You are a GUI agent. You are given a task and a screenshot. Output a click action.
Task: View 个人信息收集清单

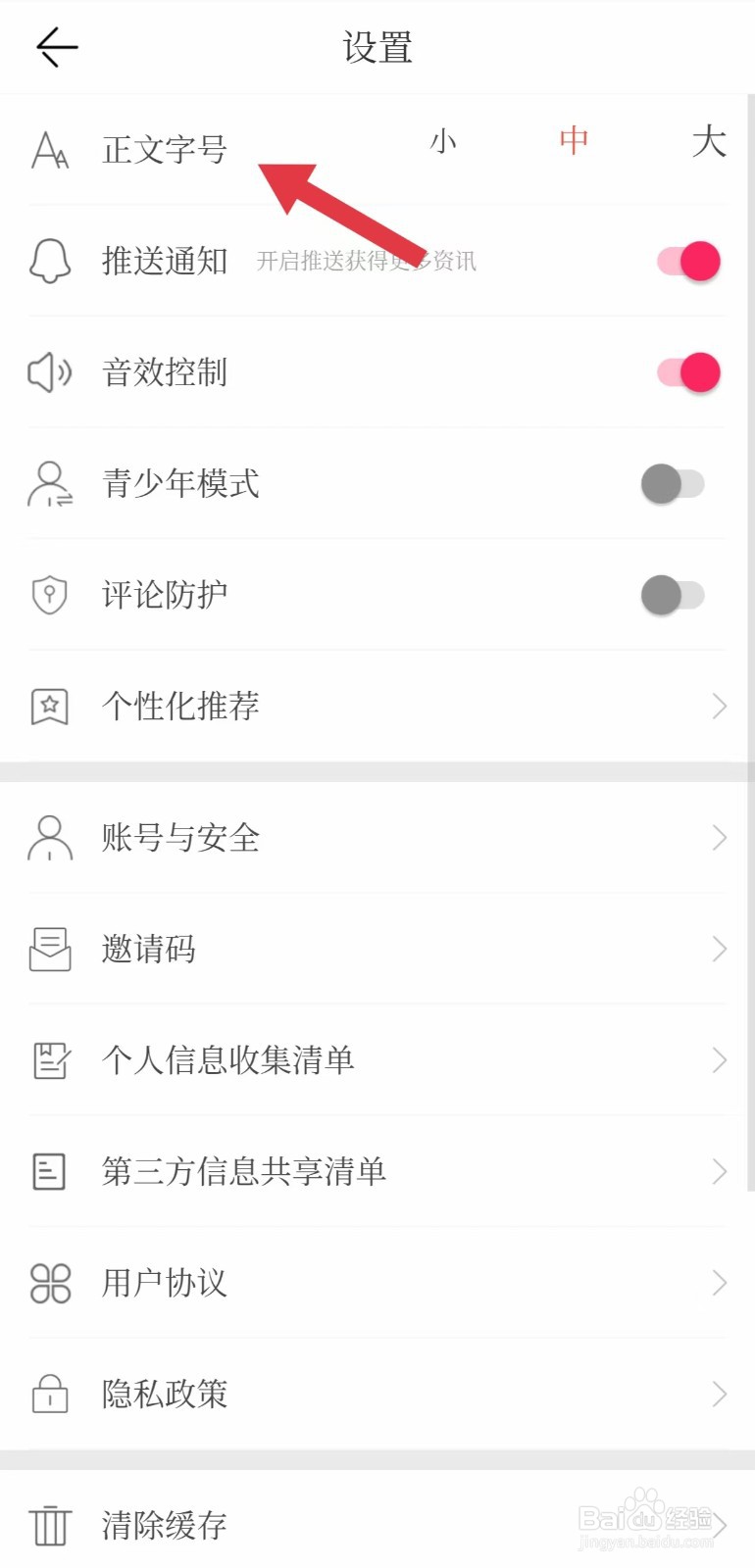377,1060
